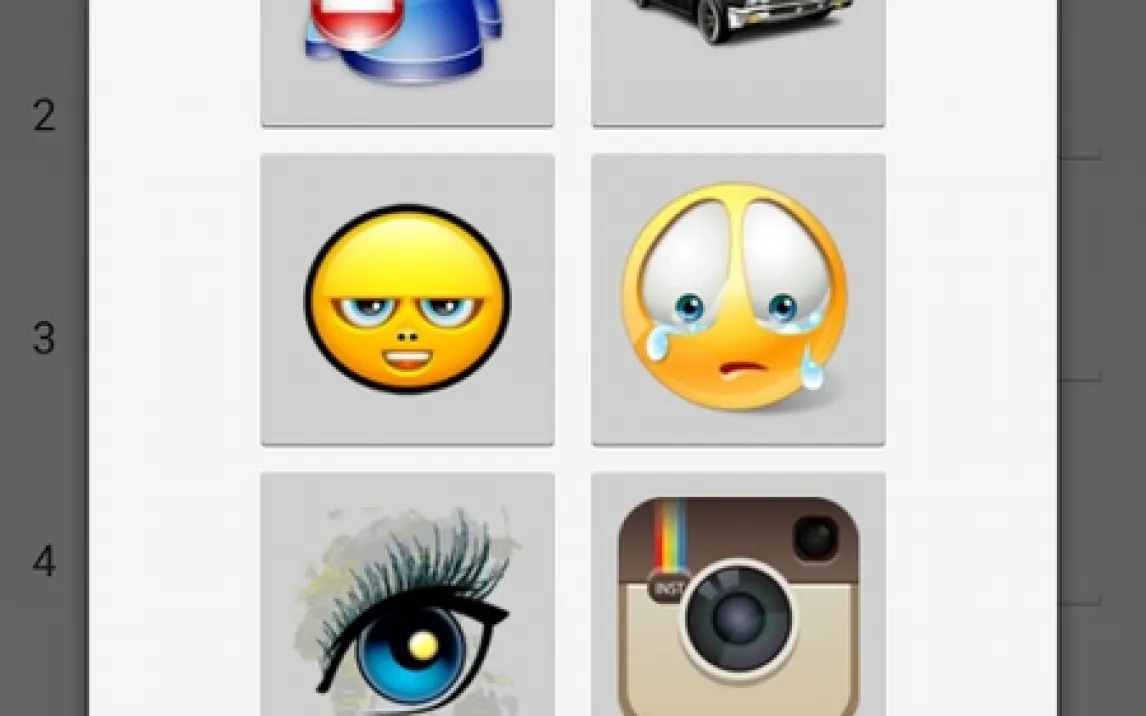Pick the sleepy-eyed yellow smiley
Viewport: 1146px width, 716px height.
(x=407, y=299)
